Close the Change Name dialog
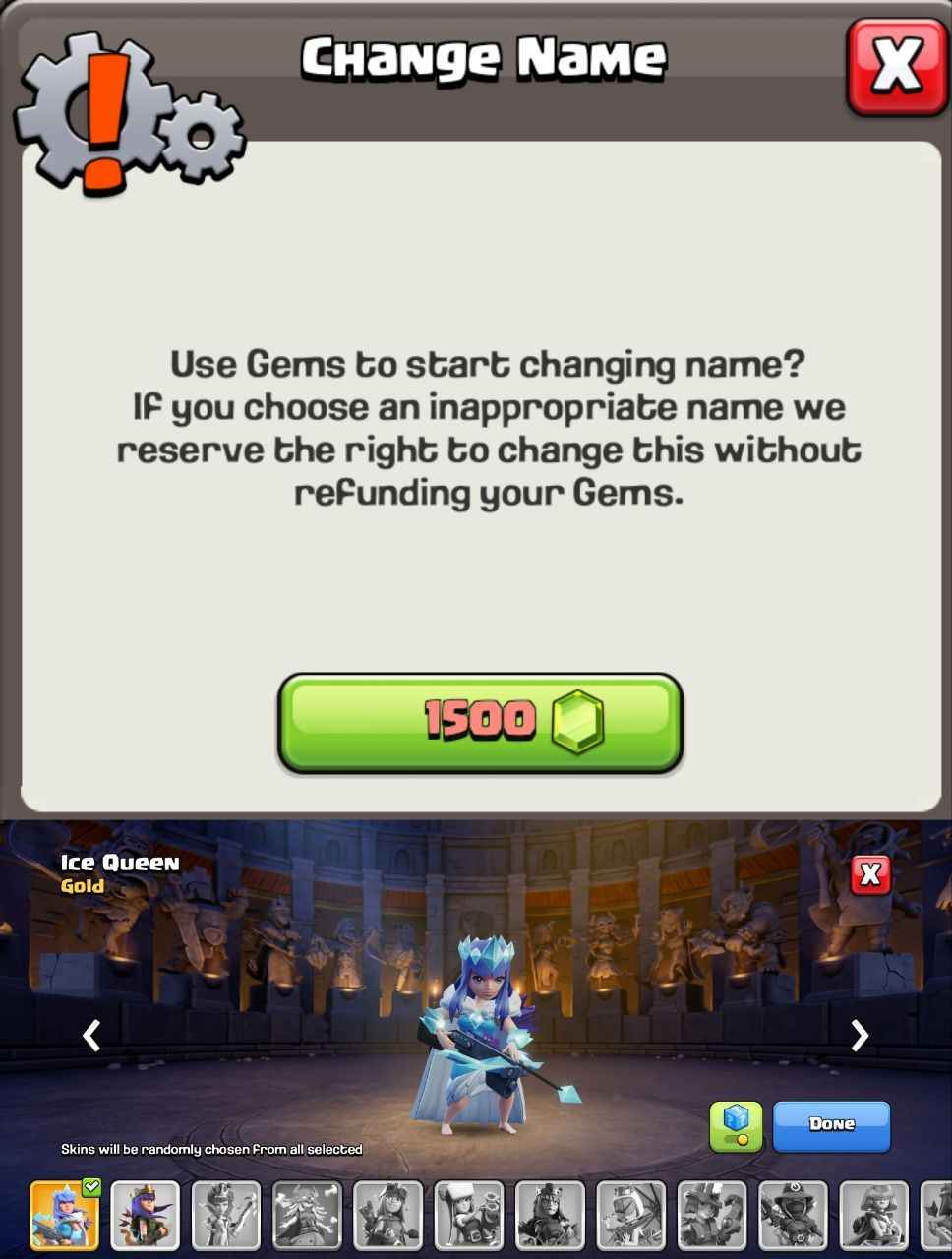This screenshot has width=952, height=1259. 896,66
